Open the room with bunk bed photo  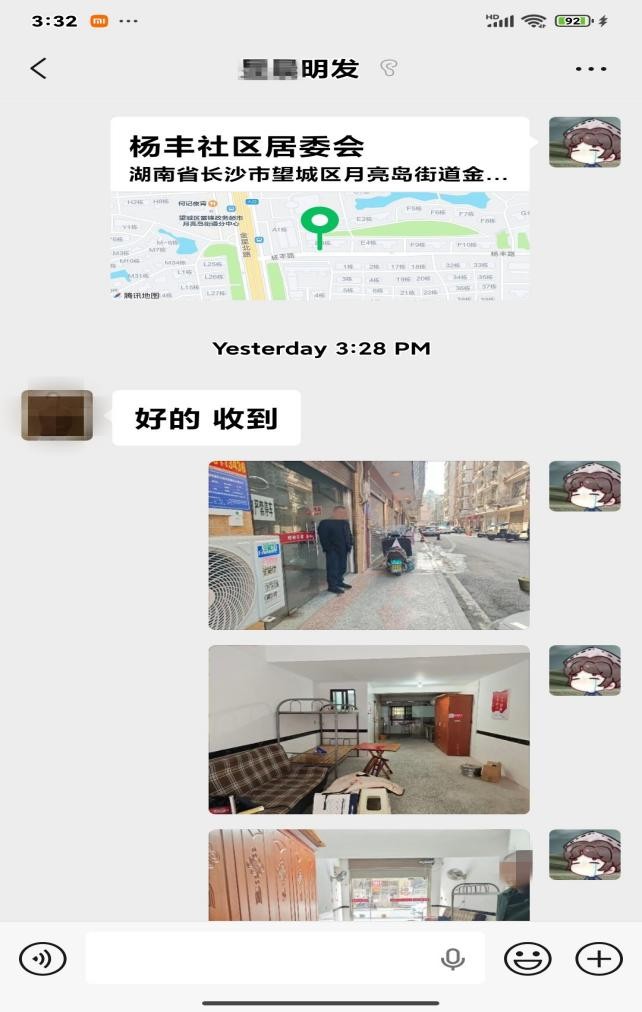tap(368, 729)
